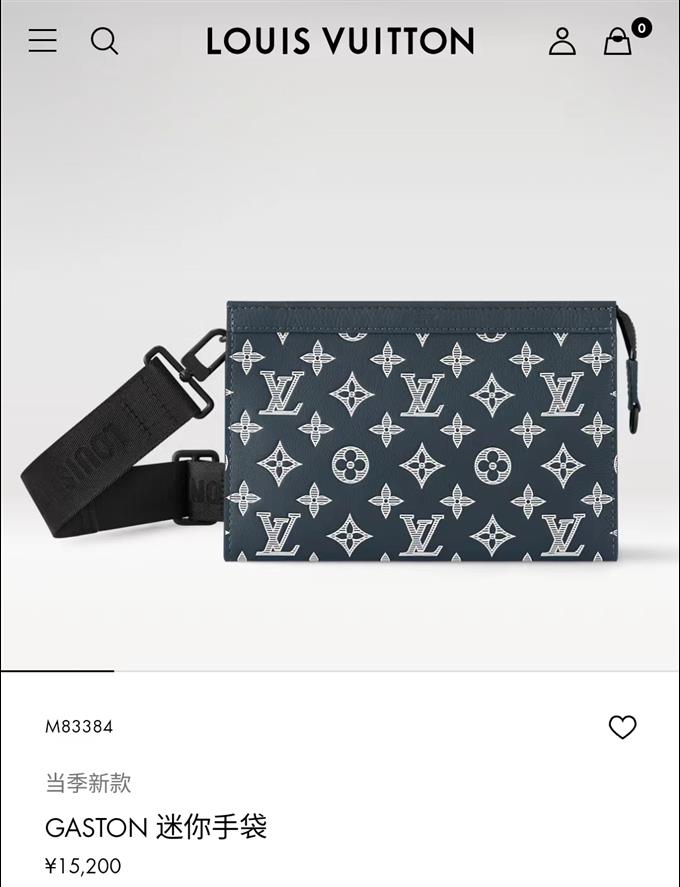Open the GASTON bag product image
The image size is (680, 887).
pyautogui.click(x=340, y=430)
